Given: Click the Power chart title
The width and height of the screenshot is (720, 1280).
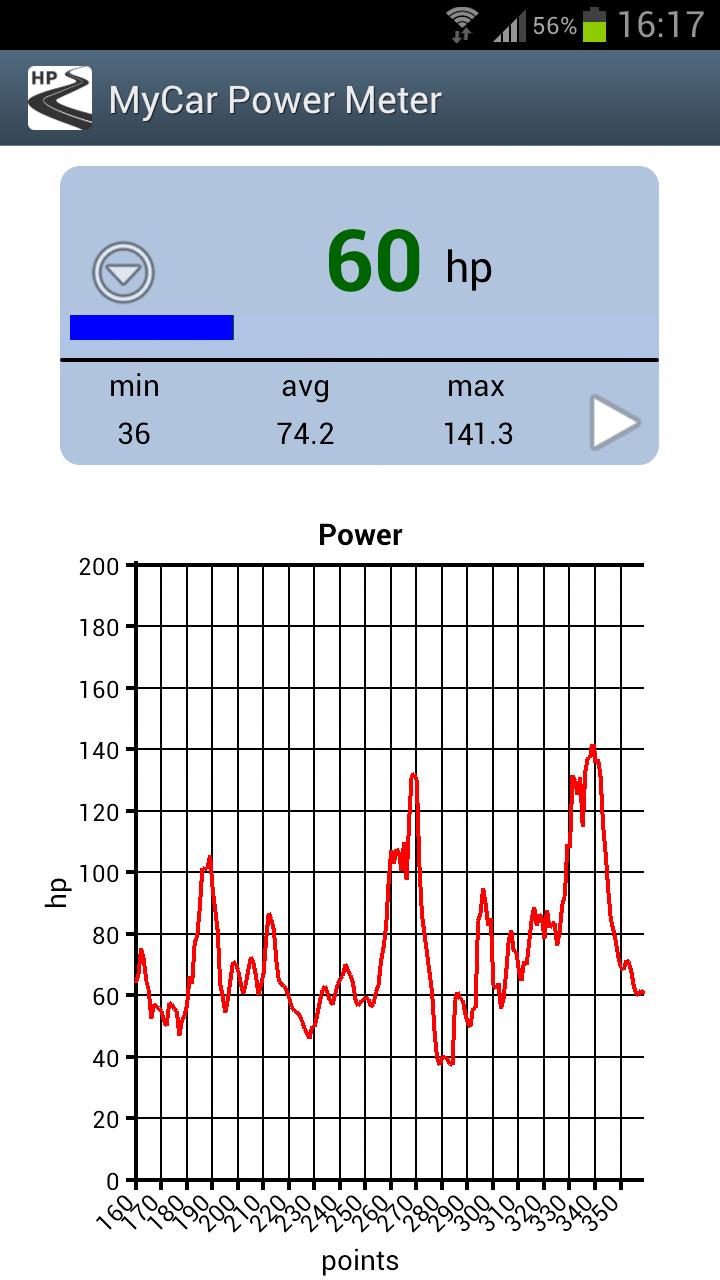Looking at the screenshot, I should (x=359, y=535).
